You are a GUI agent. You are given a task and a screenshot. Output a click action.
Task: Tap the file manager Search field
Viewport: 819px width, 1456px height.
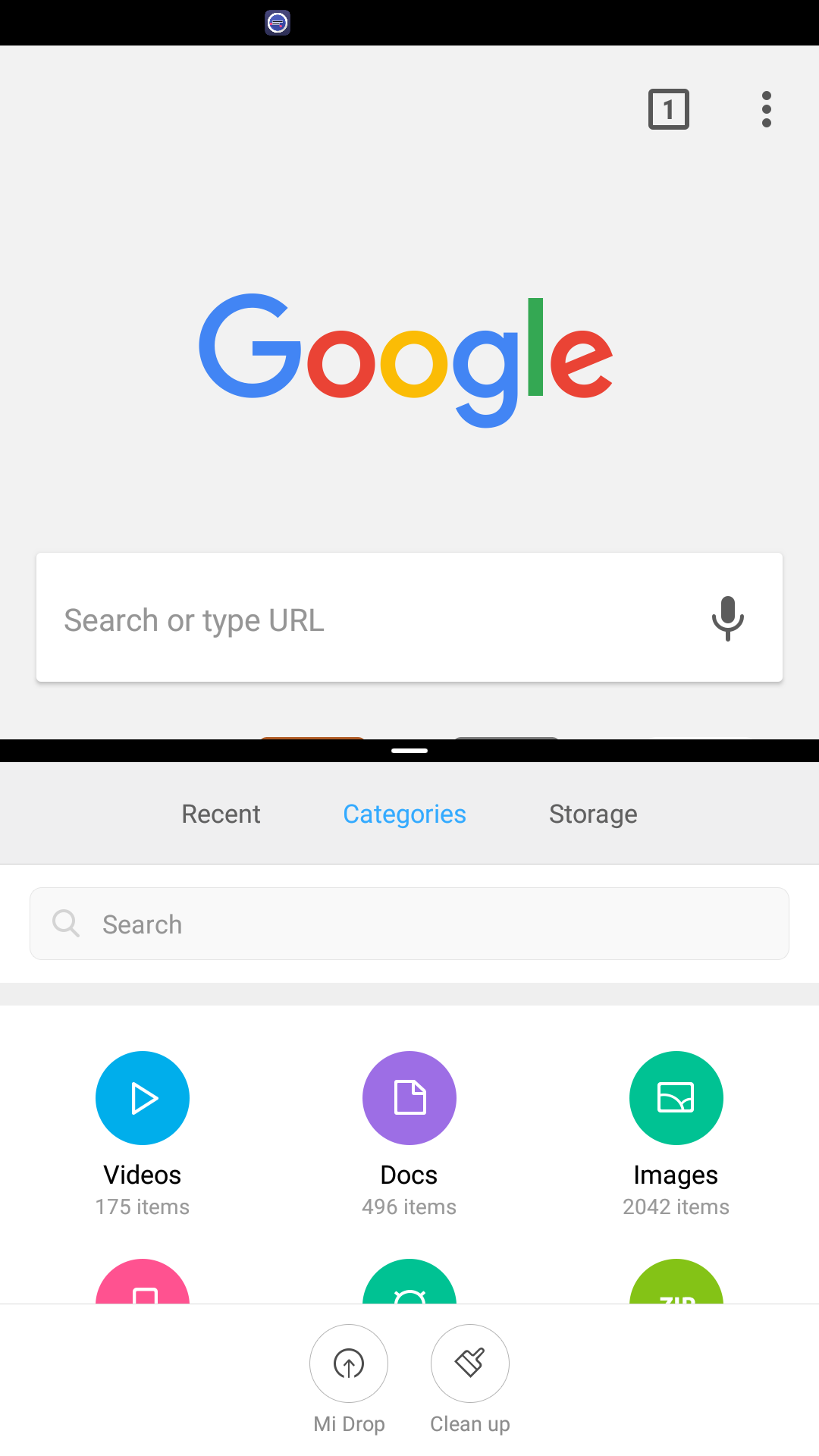[409, 924]
